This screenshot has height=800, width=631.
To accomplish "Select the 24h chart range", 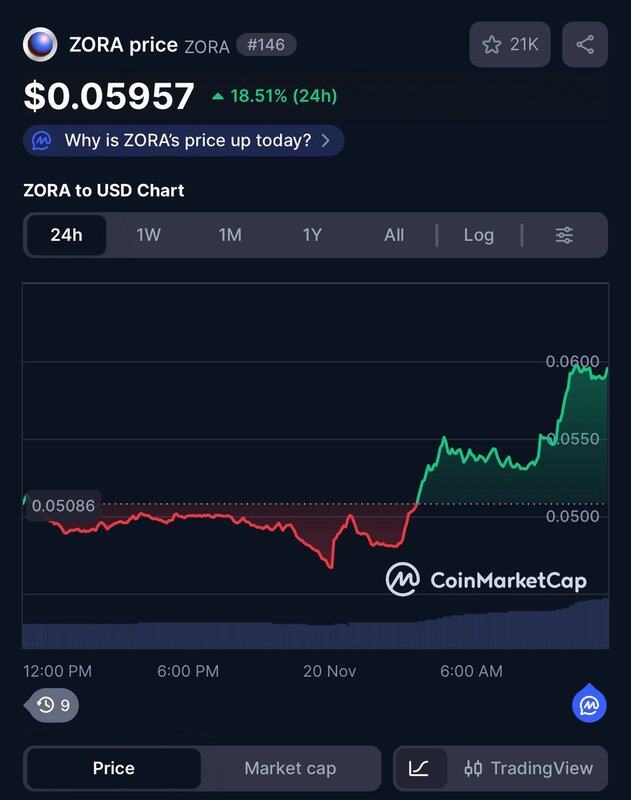I will pyautogui.click(x=66, y=235).
